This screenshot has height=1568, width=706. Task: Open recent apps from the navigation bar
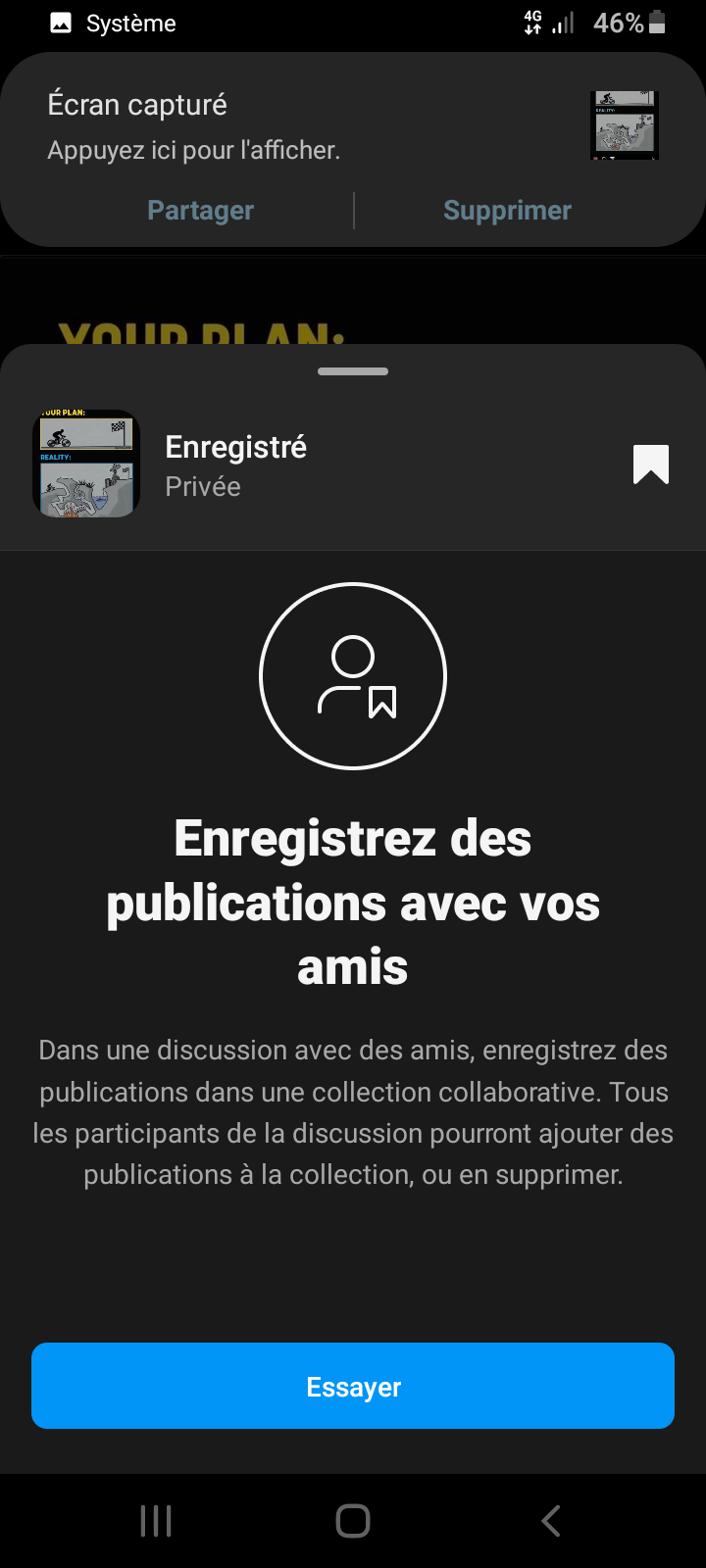[156, 1521]
